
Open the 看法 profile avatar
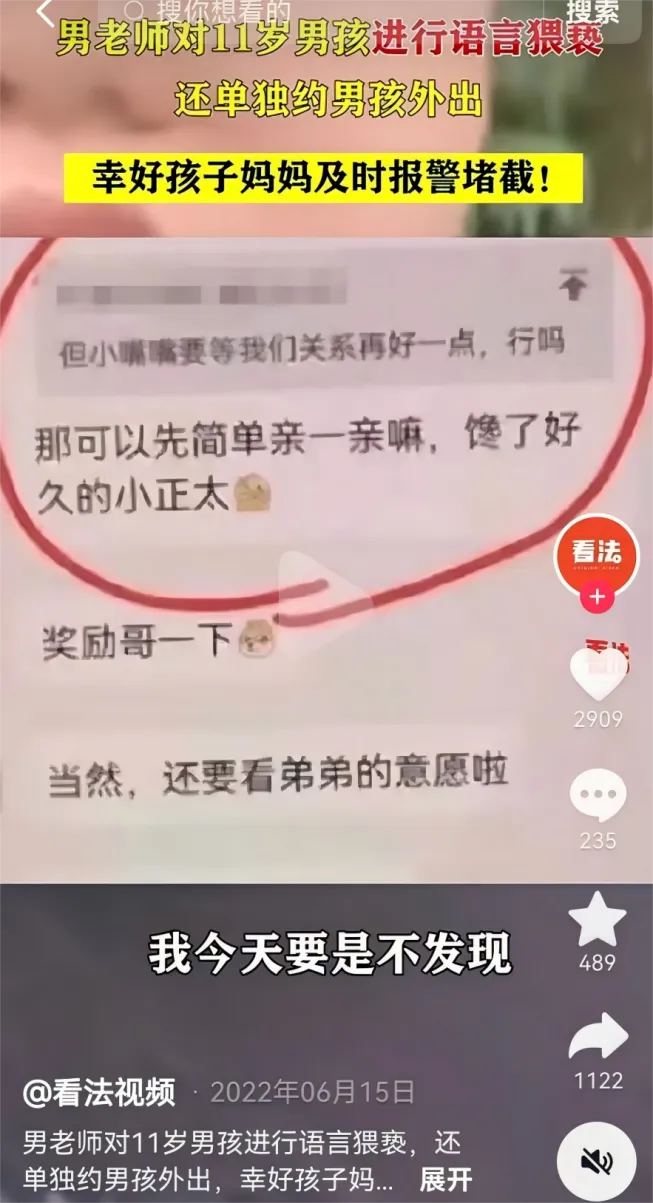coord(596,553)
